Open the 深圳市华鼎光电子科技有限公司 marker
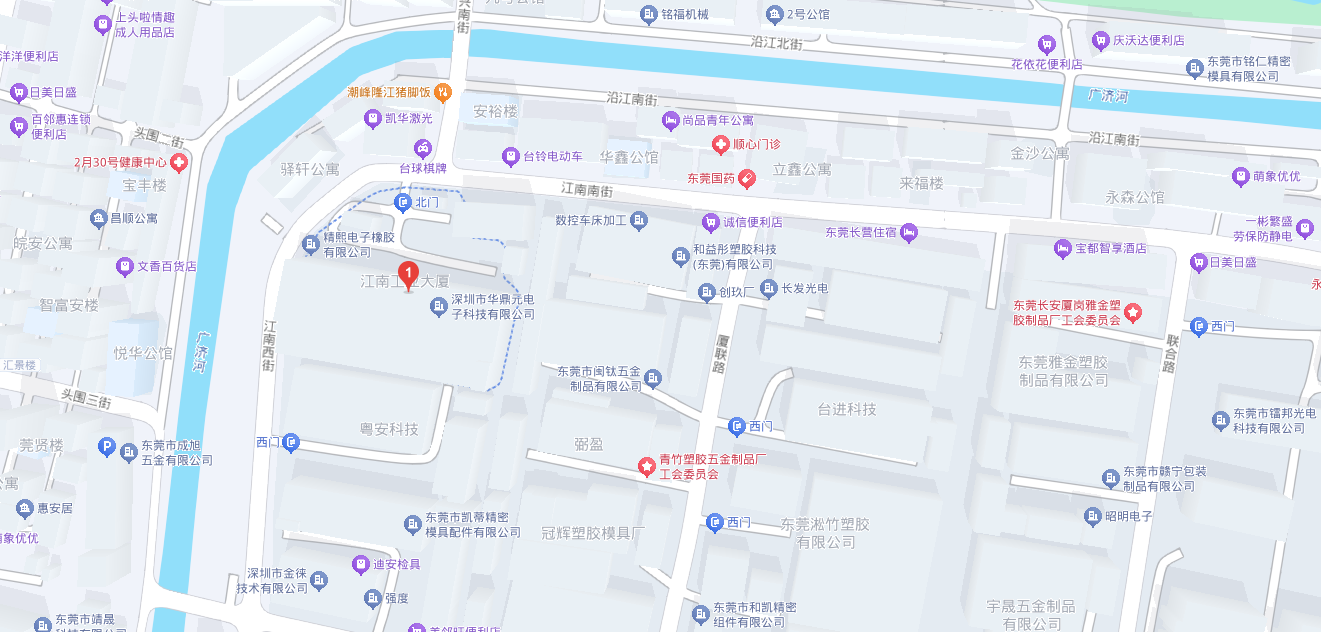 [437, 307]
